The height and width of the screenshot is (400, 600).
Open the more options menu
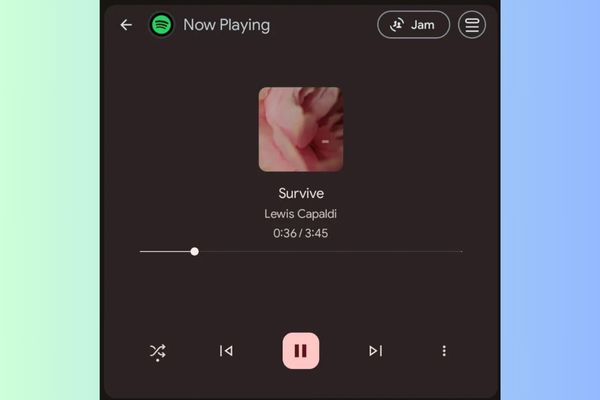[444, 351]
